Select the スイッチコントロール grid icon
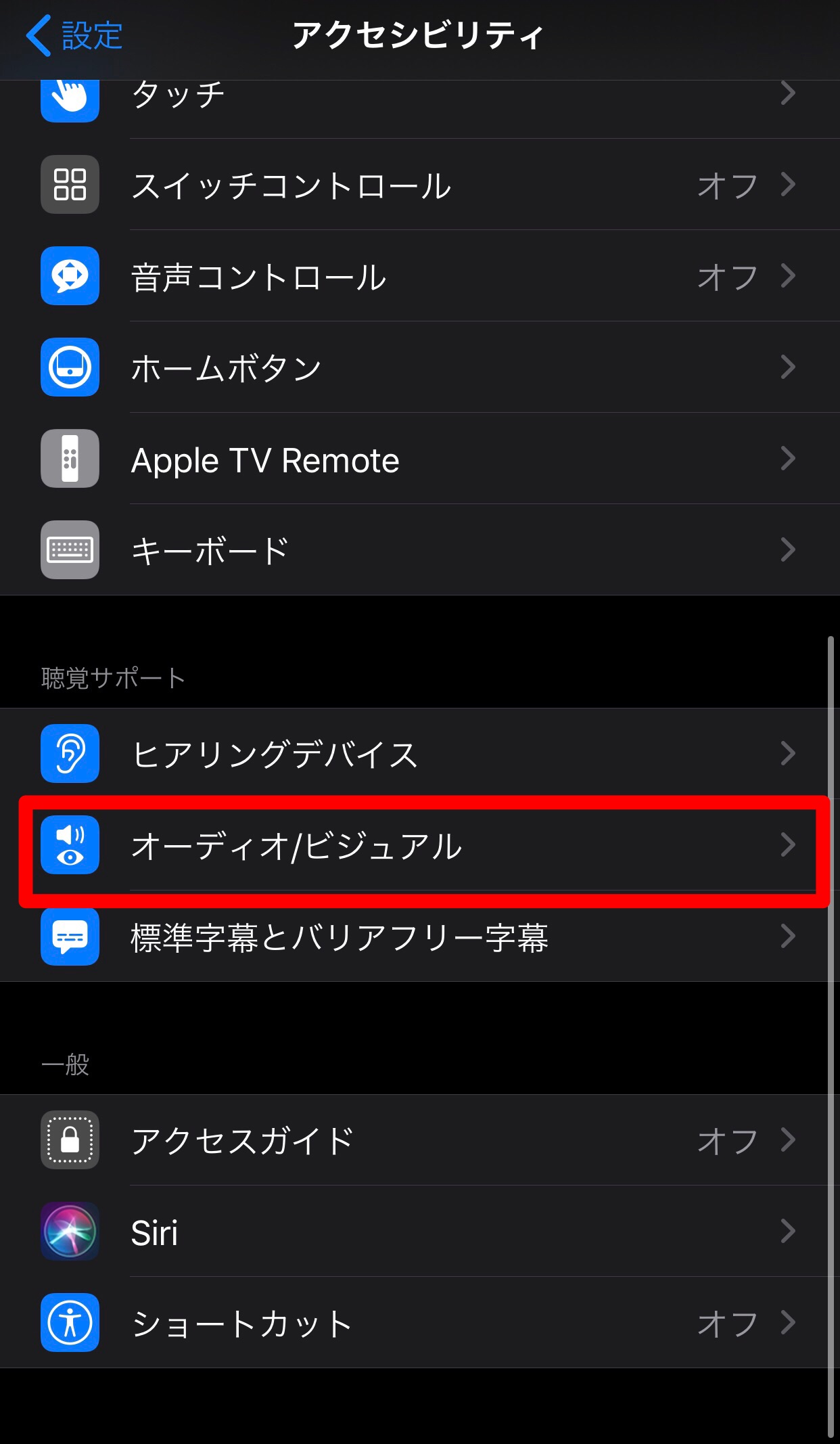Image resolution: width=840 pixels, height=1444 pixels. tap(70, 184)
